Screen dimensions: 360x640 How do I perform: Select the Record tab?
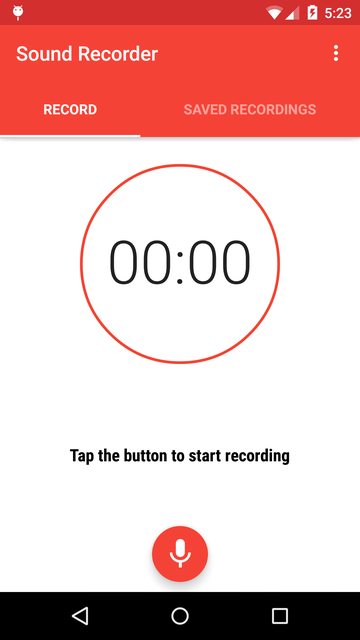point(70,109)
